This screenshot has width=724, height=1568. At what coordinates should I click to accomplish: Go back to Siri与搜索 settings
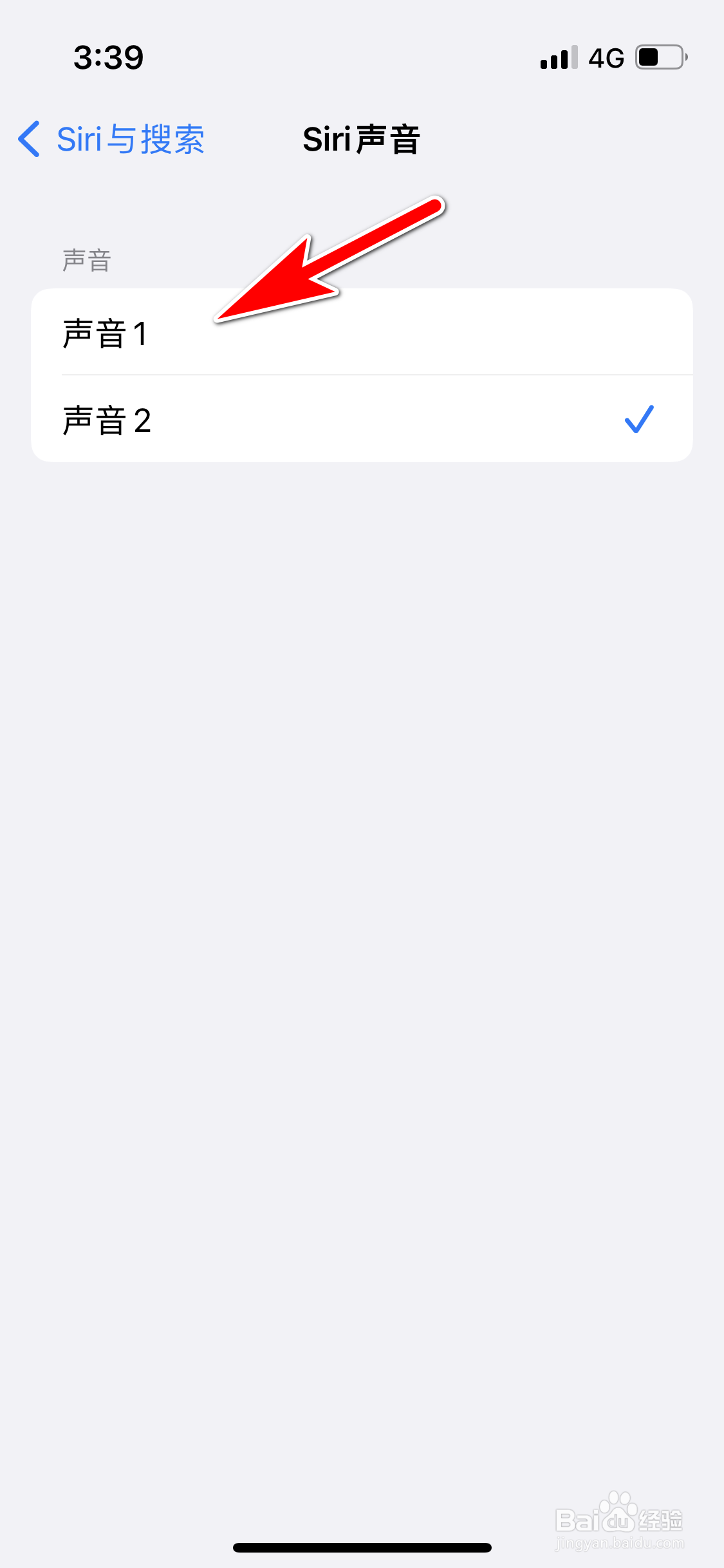tap(111, 139)
